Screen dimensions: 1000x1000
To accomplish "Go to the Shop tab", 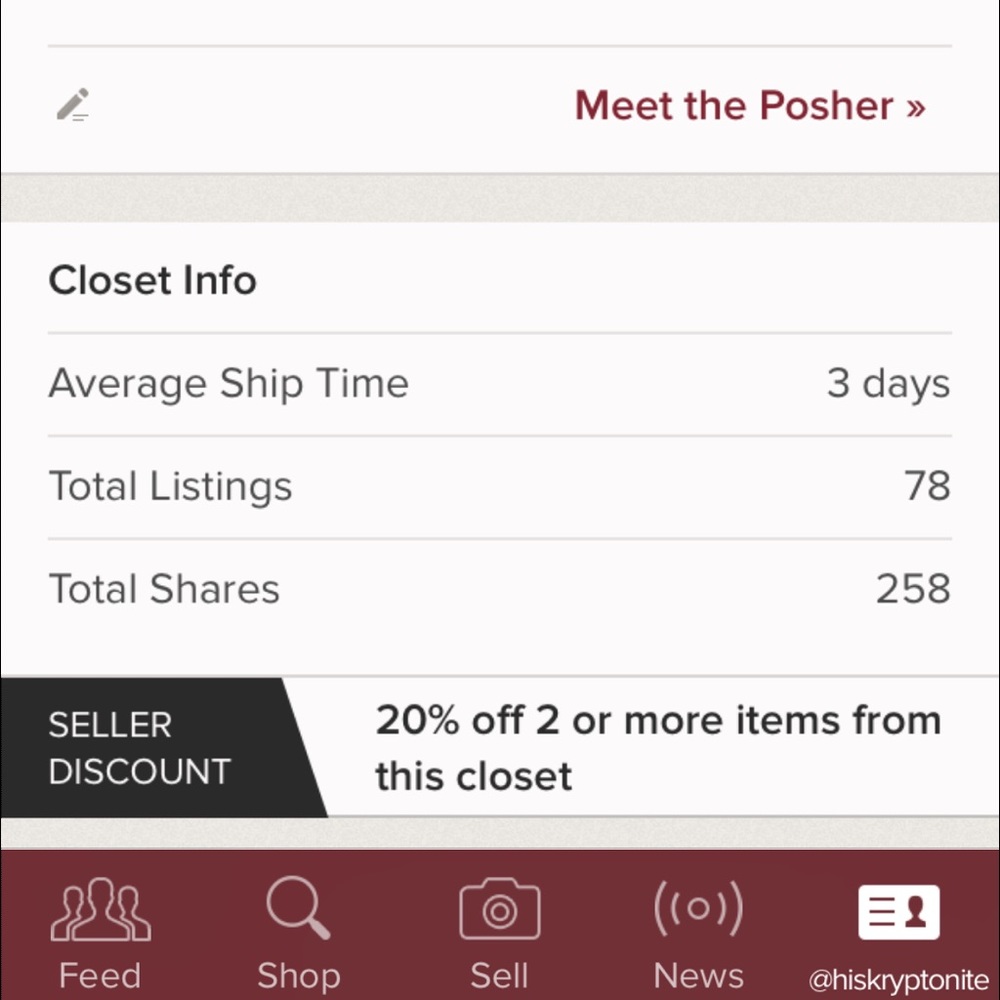I will pyautogui.click(x=298, y=933).
